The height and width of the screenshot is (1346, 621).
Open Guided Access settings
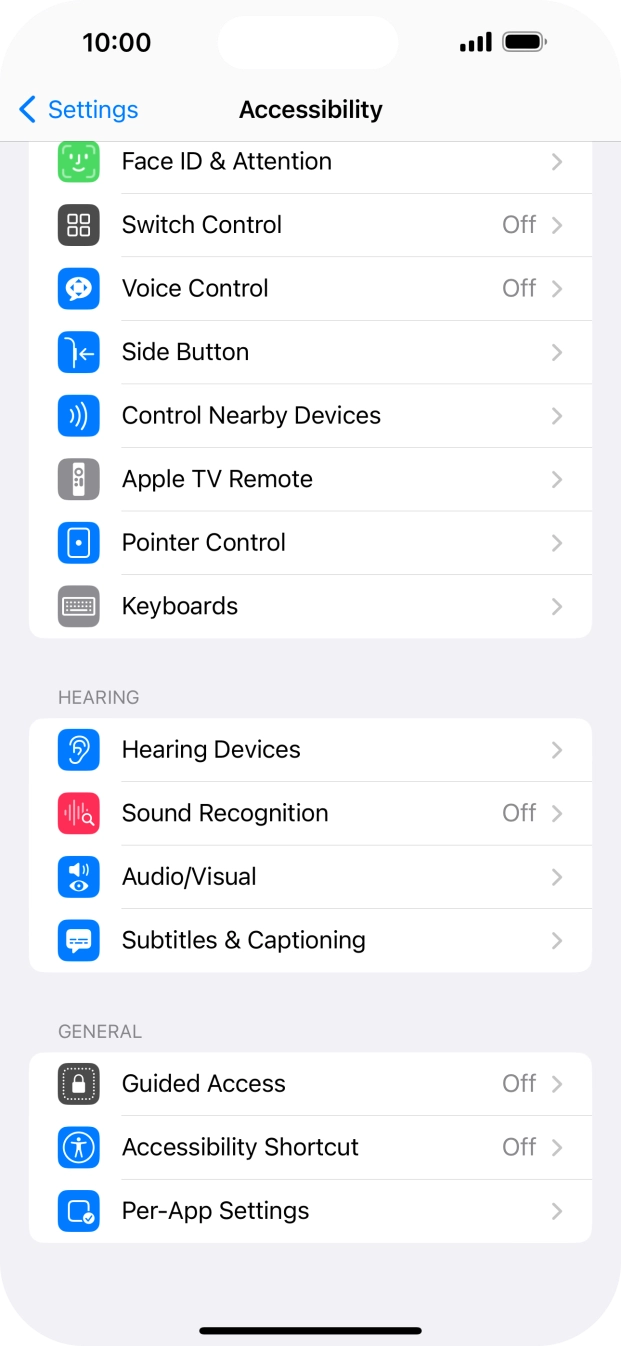point(310,1084)
